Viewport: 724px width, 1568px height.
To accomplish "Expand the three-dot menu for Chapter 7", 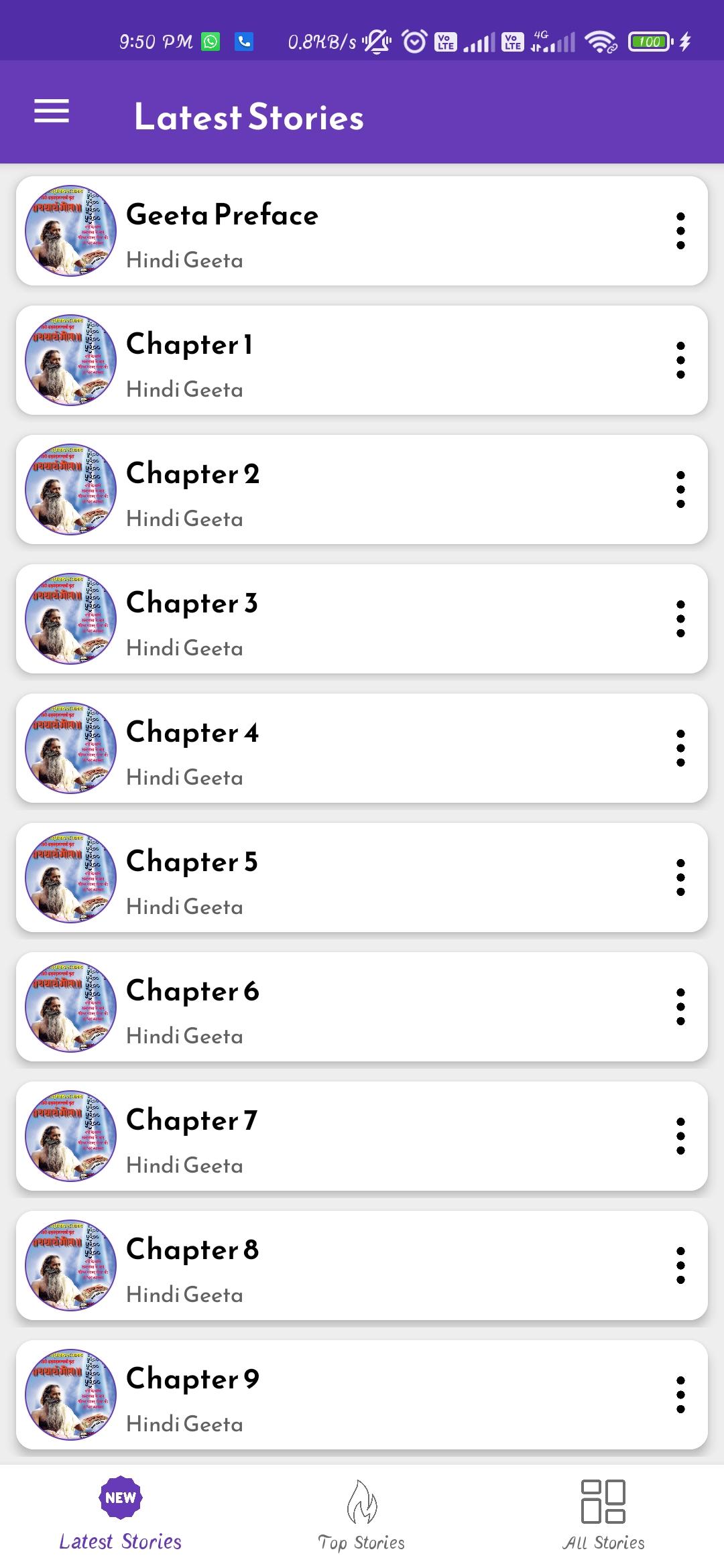I will point(680,1136).
